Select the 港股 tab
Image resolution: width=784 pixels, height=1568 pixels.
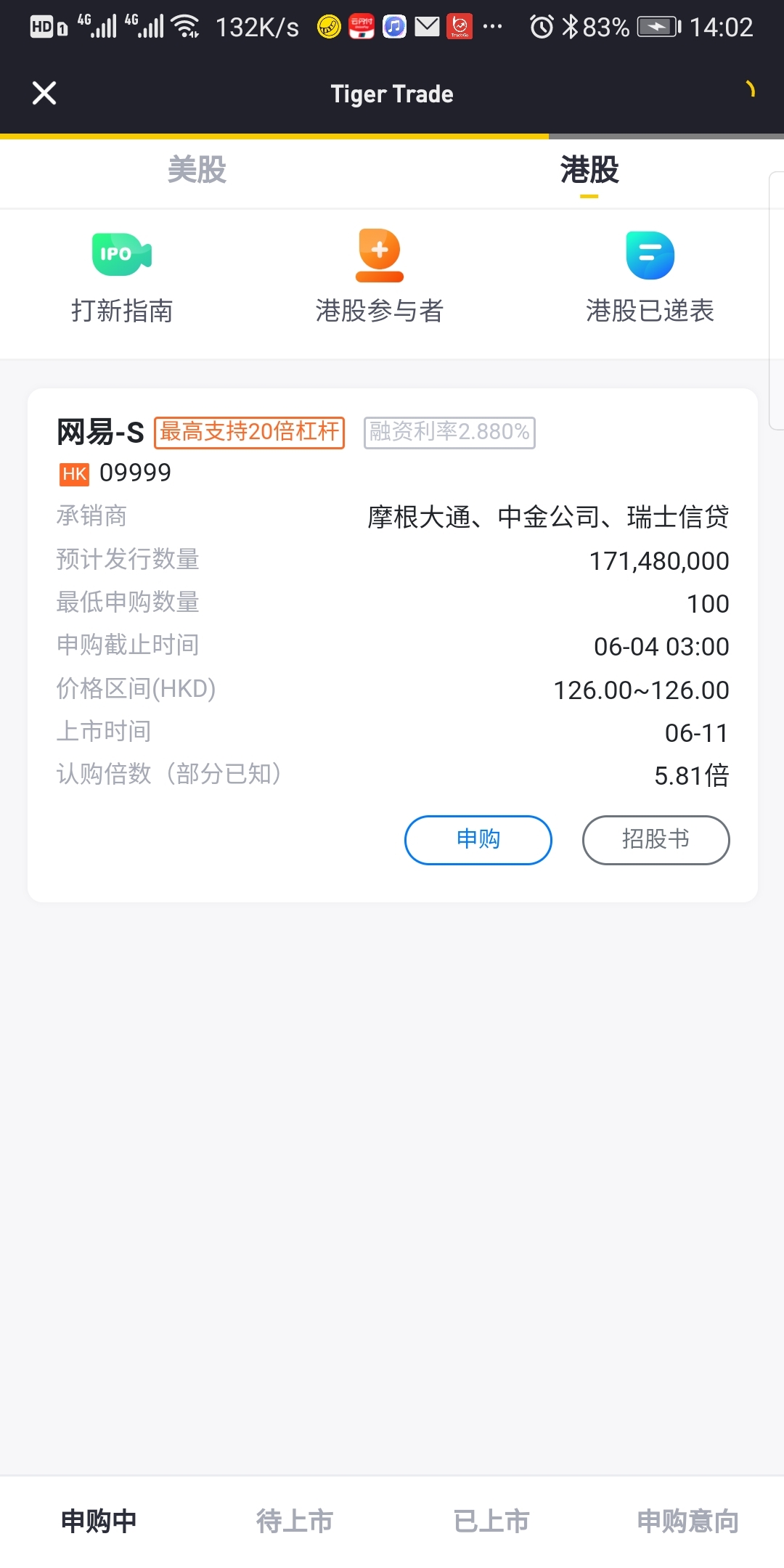tap(589, 171)
